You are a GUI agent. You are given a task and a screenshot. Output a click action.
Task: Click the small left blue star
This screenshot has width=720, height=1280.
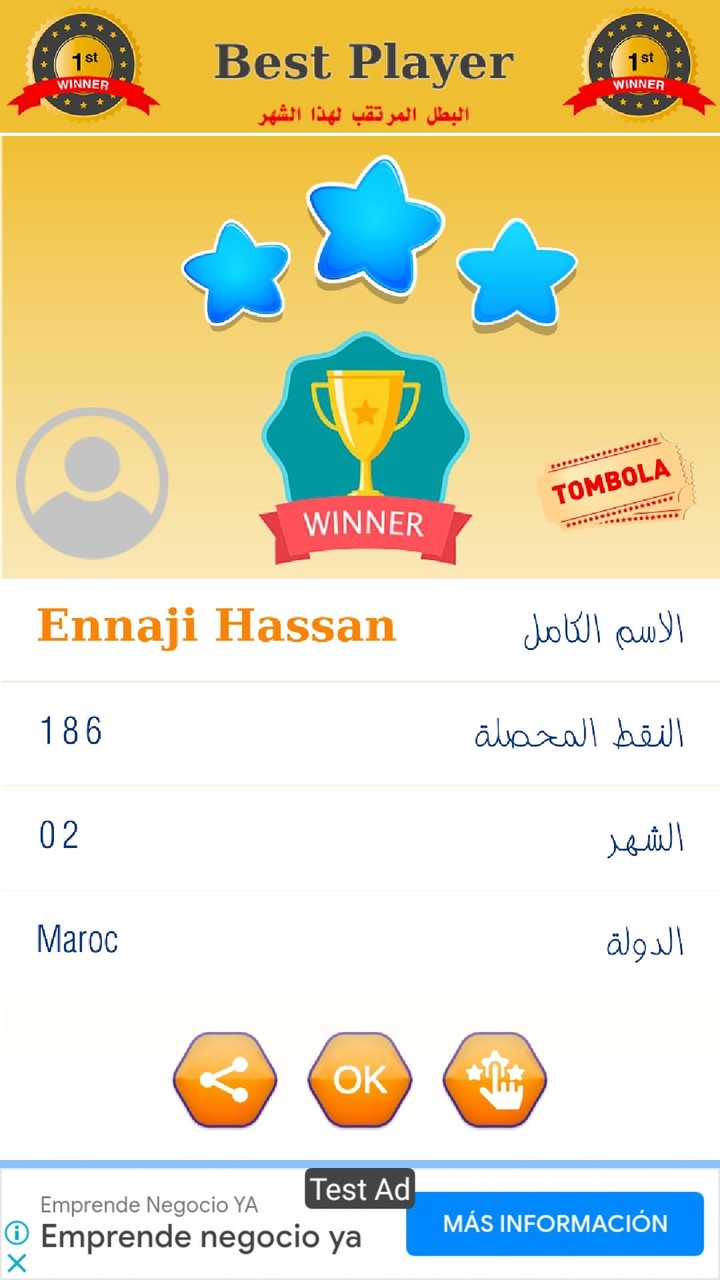[x=237, y=272]
